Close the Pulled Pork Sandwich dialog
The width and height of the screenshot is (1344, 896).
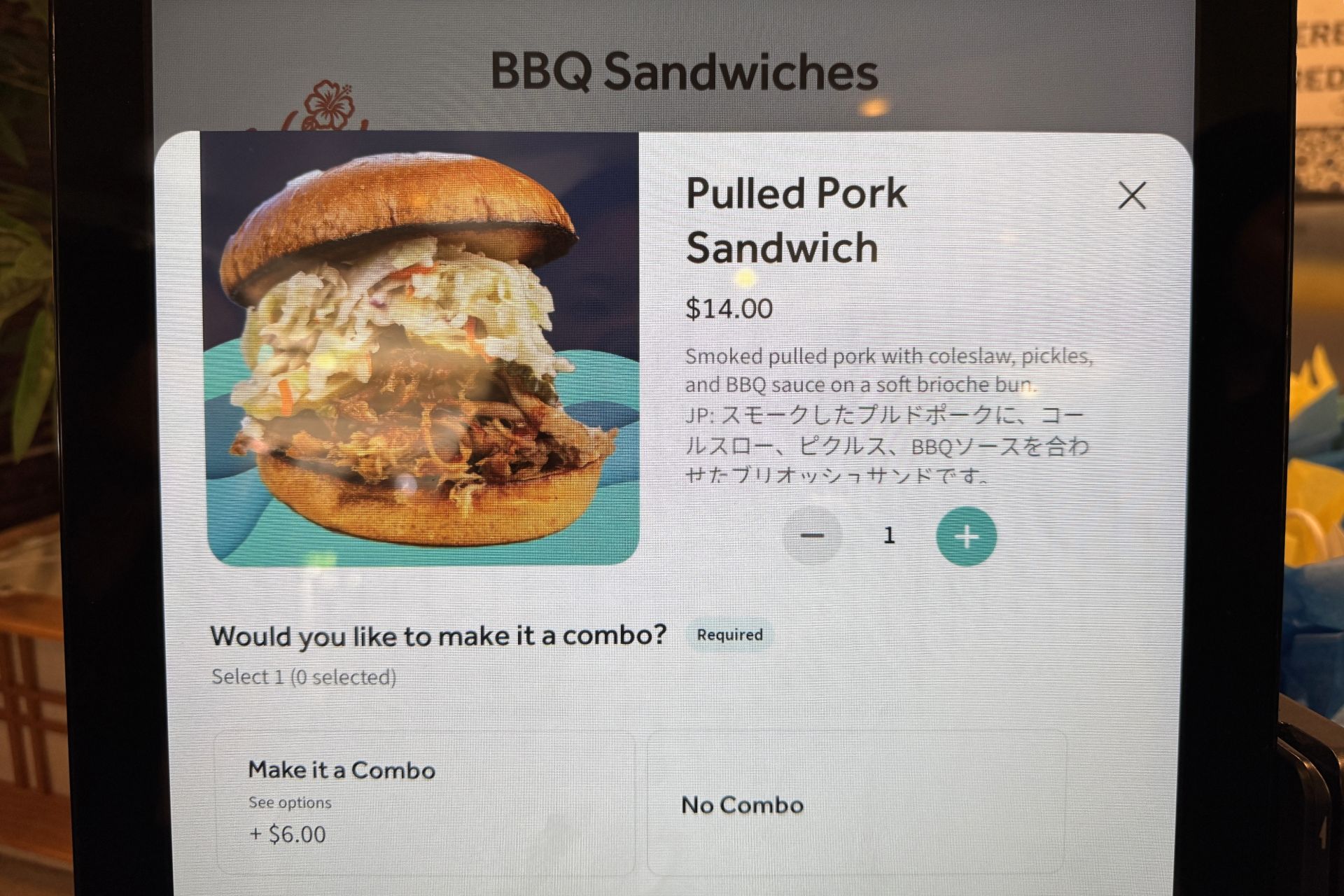(x=1132, y=196)
